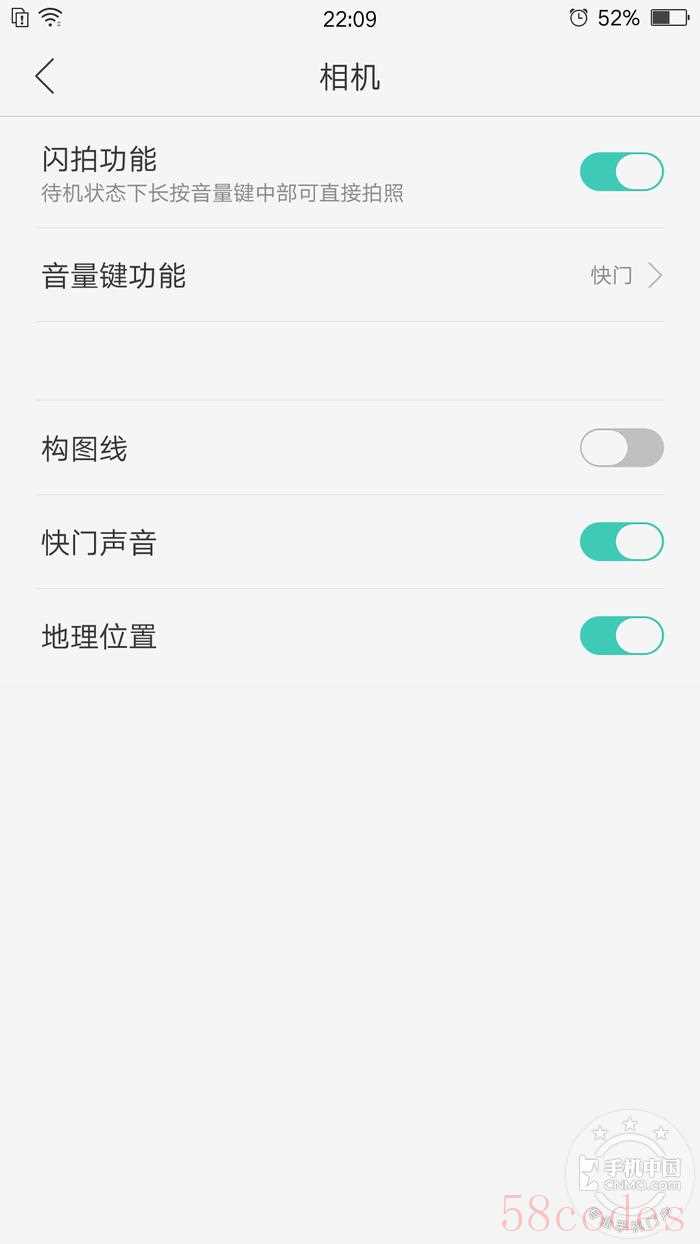Disable the 快门声音 switch
This screenshot has height=1244, width=700.
[621, 542]
